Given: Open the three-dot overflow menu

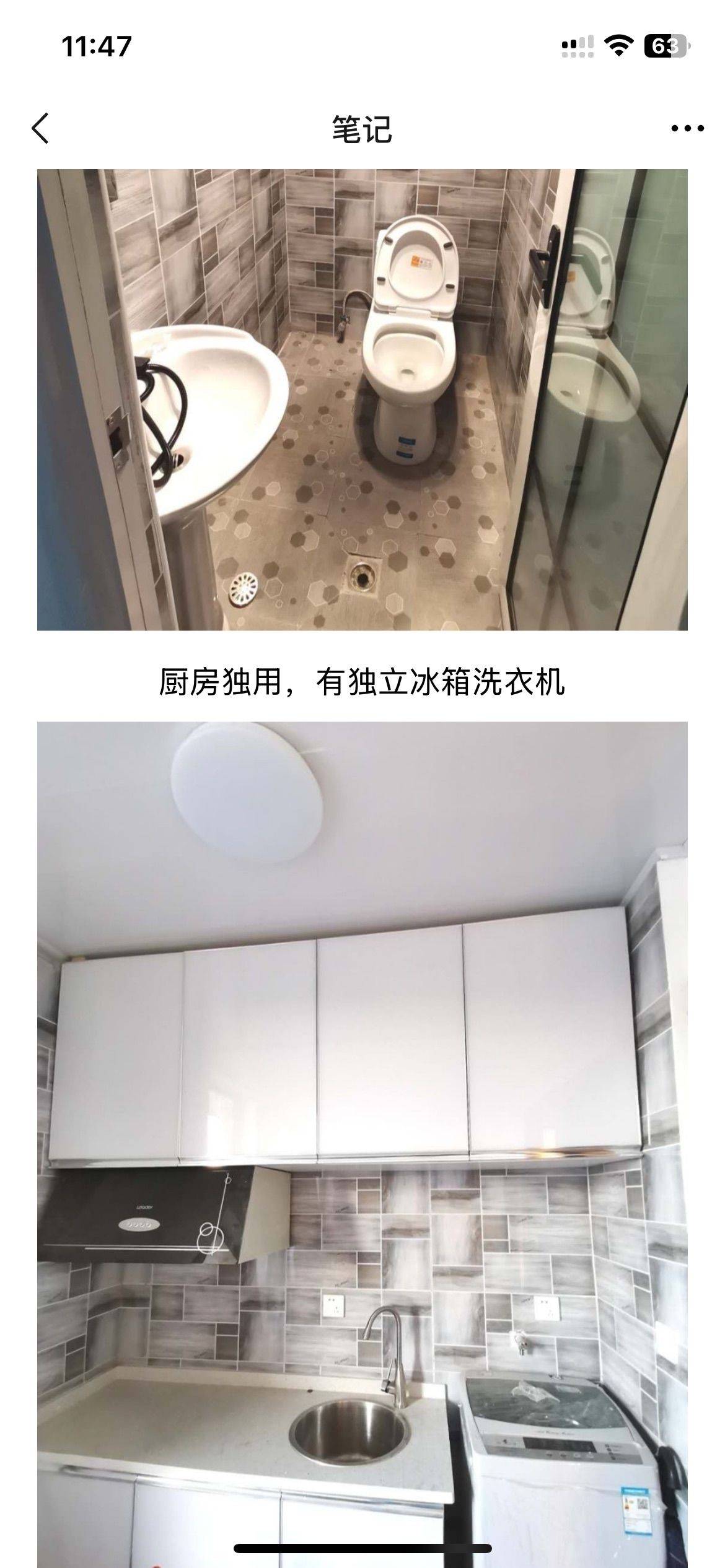Looking at the screenshot, I should [687, 129].
